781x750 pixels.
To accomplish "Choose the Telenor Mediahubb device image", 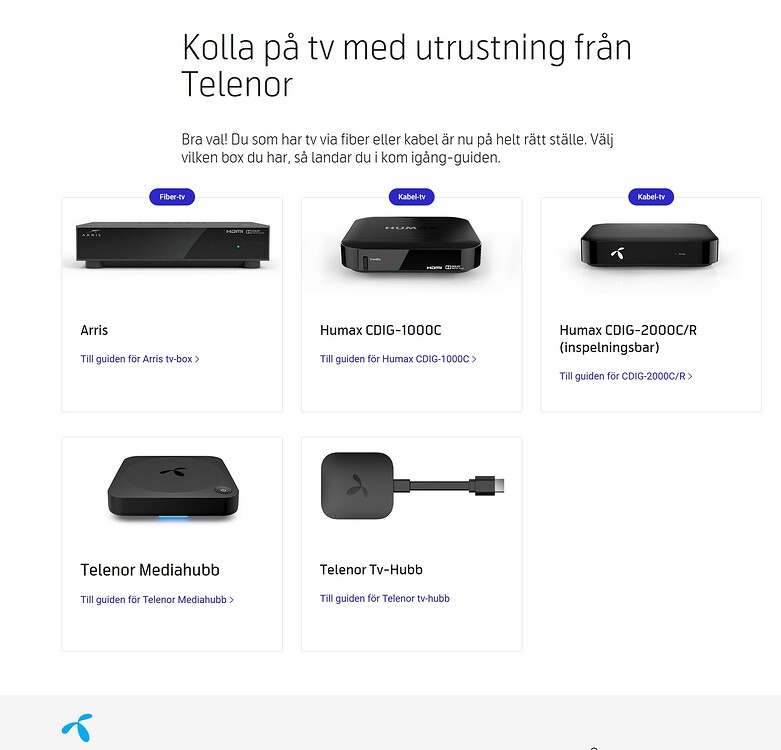I will pyautogui.click(x=172, y=487).
